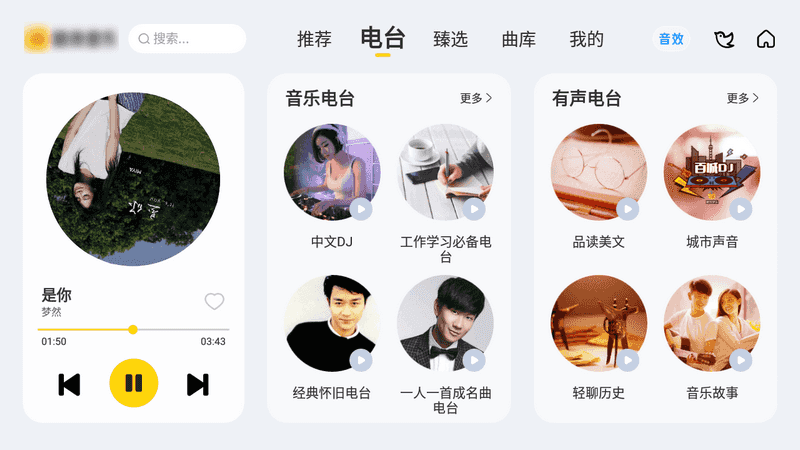The width and height of the screenshot is (800, 450).
Task: Tap the home icon
Action: 766,39
